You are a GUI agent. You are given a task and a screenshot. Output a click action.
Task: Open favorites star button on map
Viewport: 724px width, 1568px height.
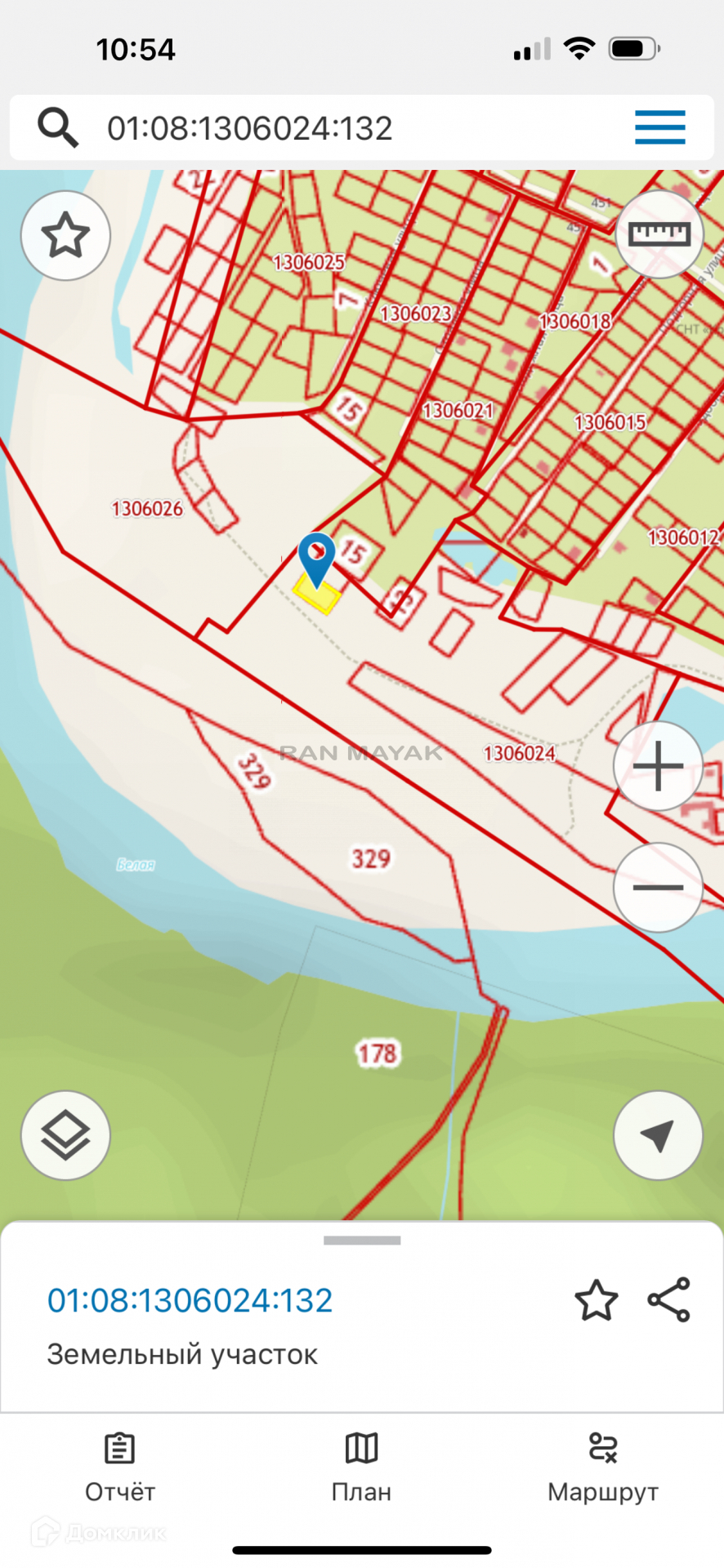(x=65, y=236)
